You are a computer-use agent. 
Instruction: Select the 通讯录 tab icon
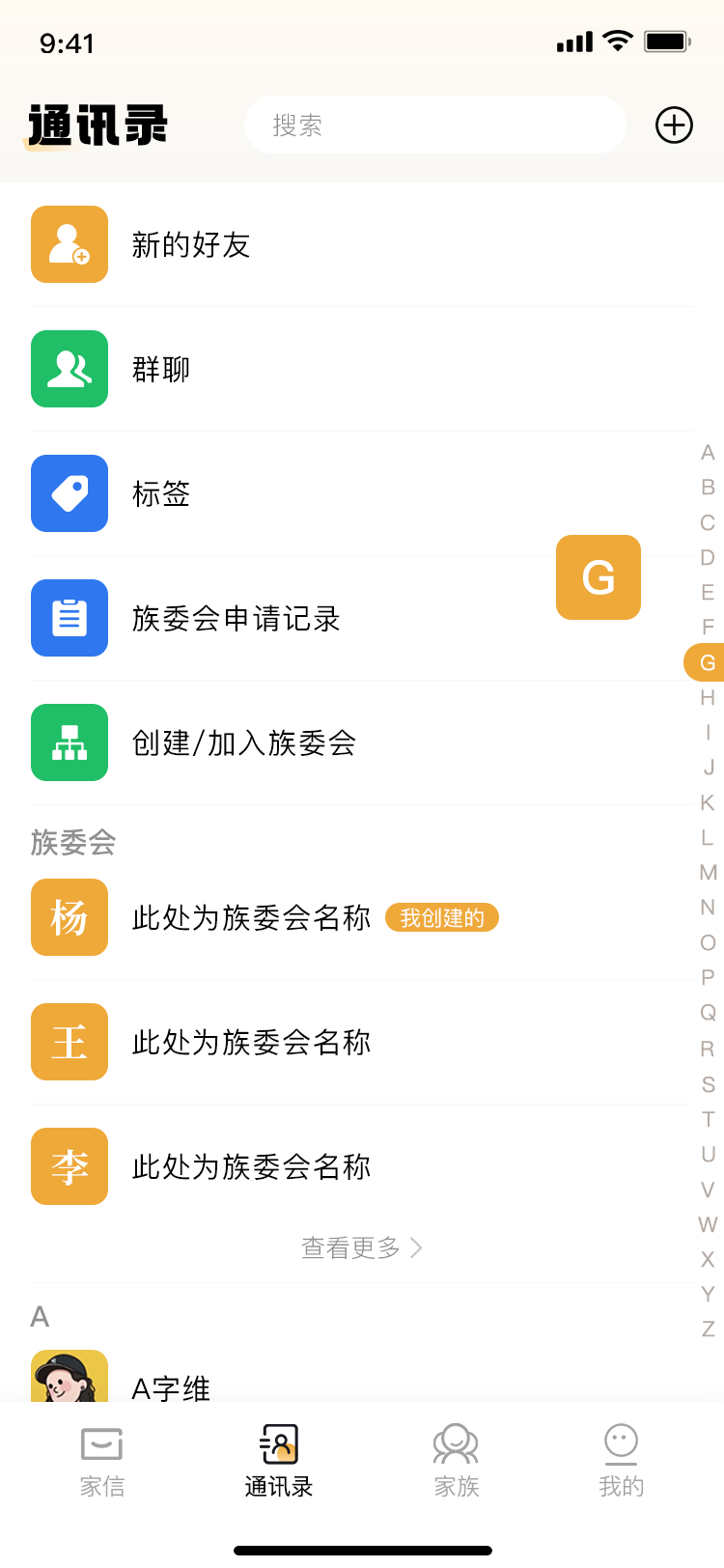279,1443
